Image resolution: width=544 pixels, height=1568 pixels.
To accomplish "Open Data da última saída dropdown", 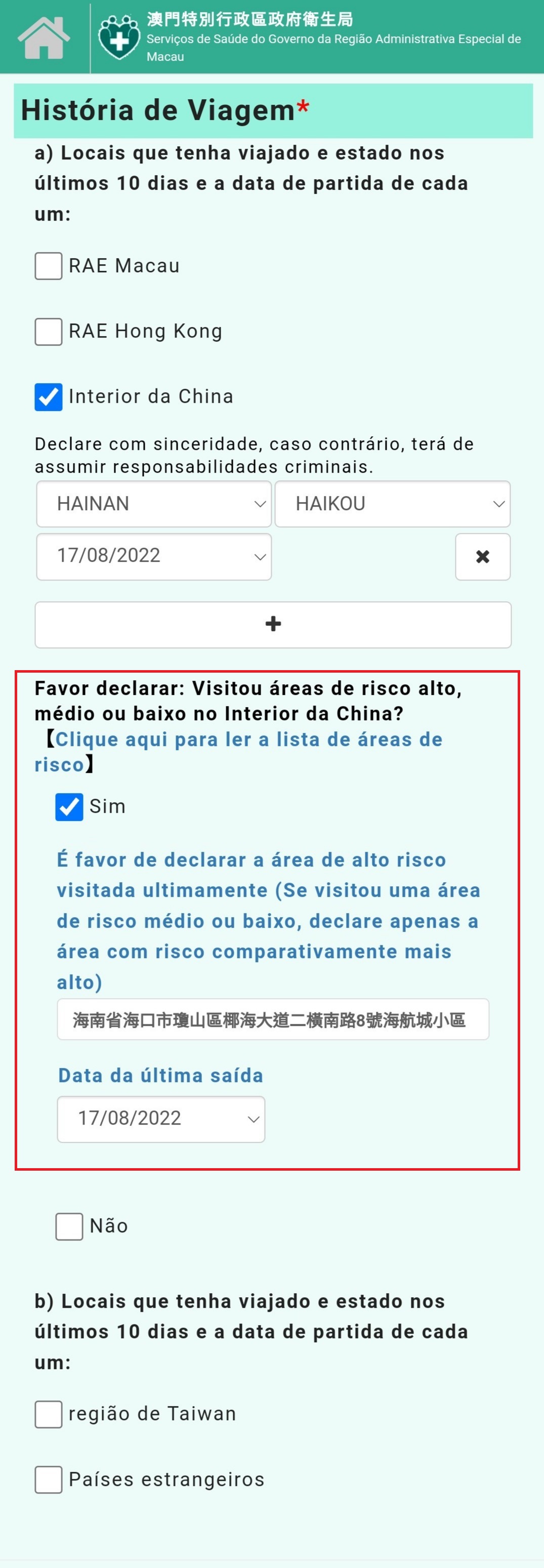I will coord(160,1119).
